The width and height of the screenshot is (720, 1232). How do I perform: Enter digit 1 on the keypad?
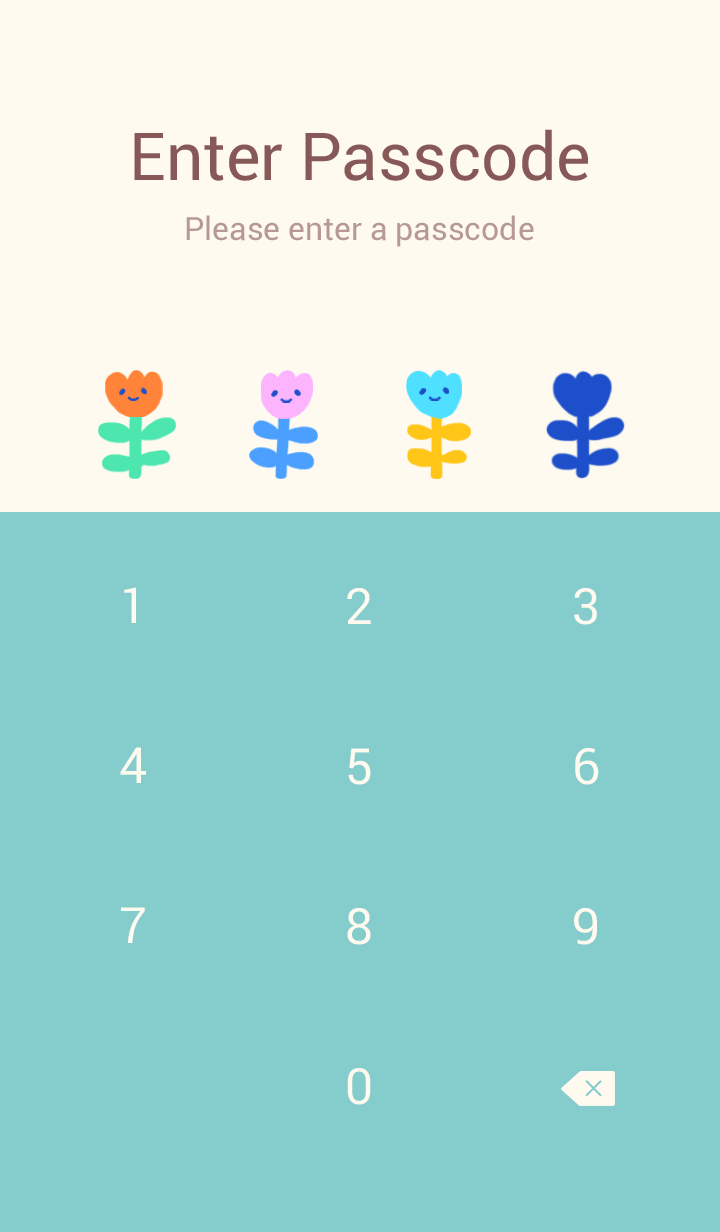(x=132, y=607)
